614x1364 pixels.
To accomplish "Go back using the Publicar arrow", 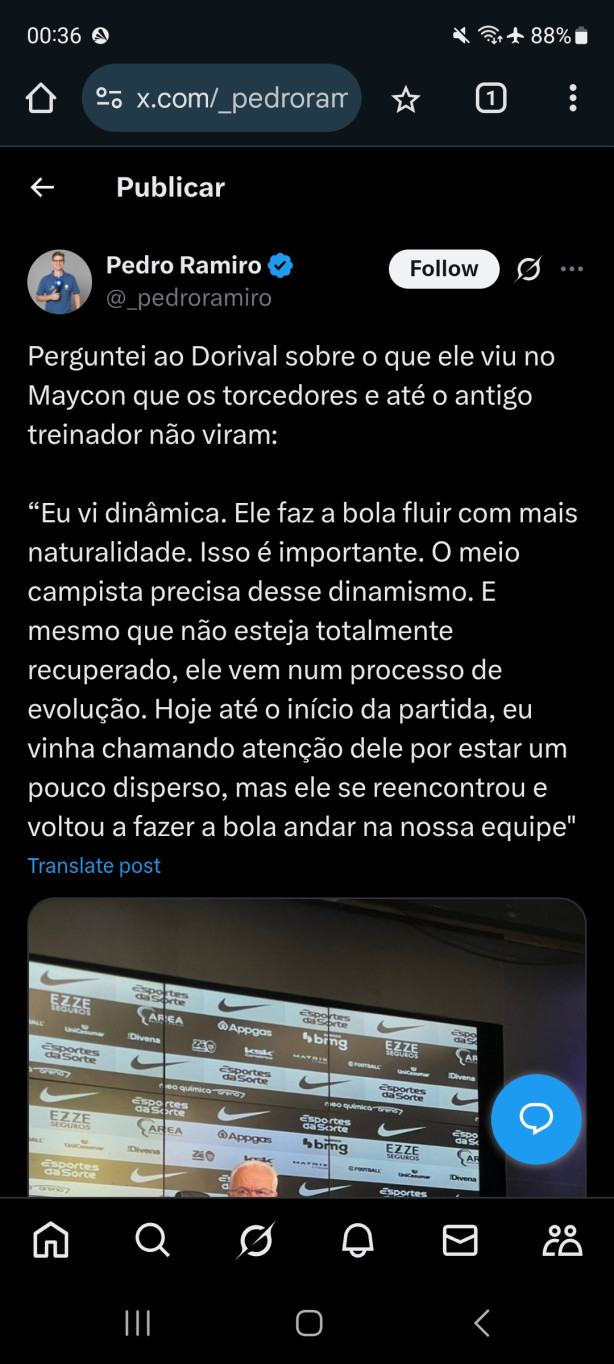I will 42,187.
